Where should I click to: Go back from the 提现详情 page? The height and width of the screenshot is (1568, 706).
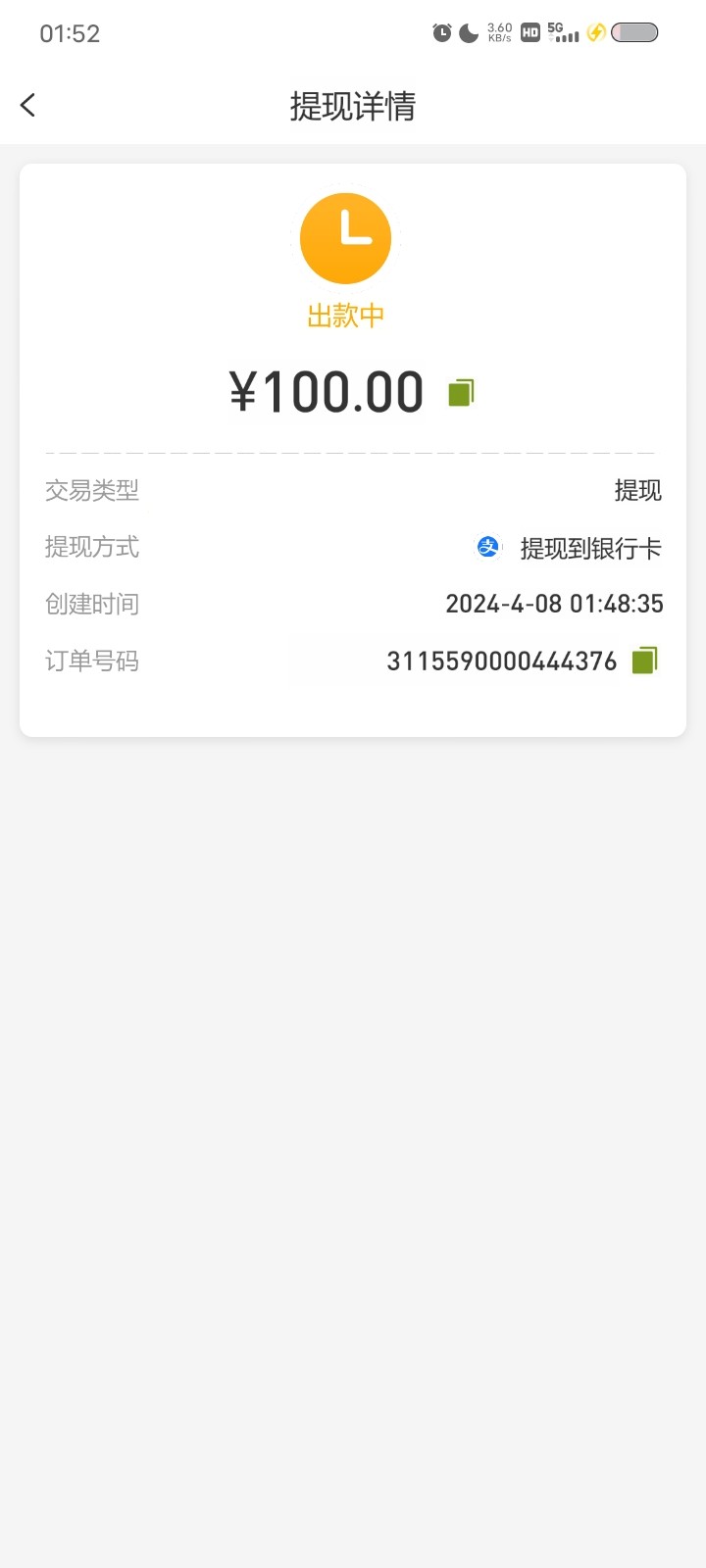coord(27,105)
